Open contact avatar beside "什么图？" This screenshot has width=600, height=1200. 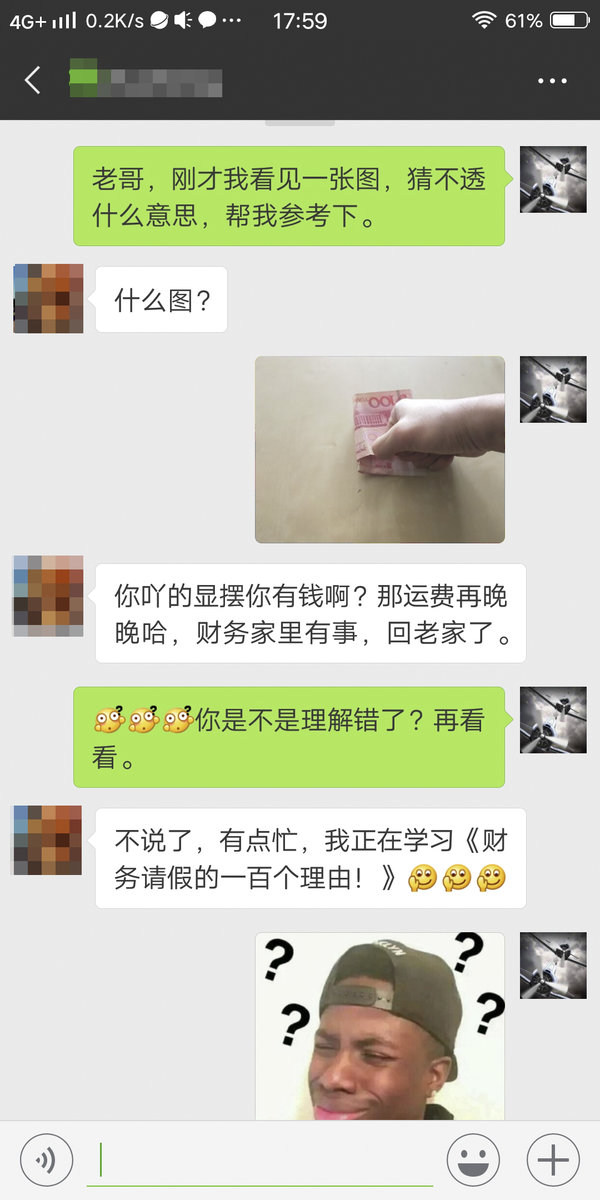tap(48, 298)
